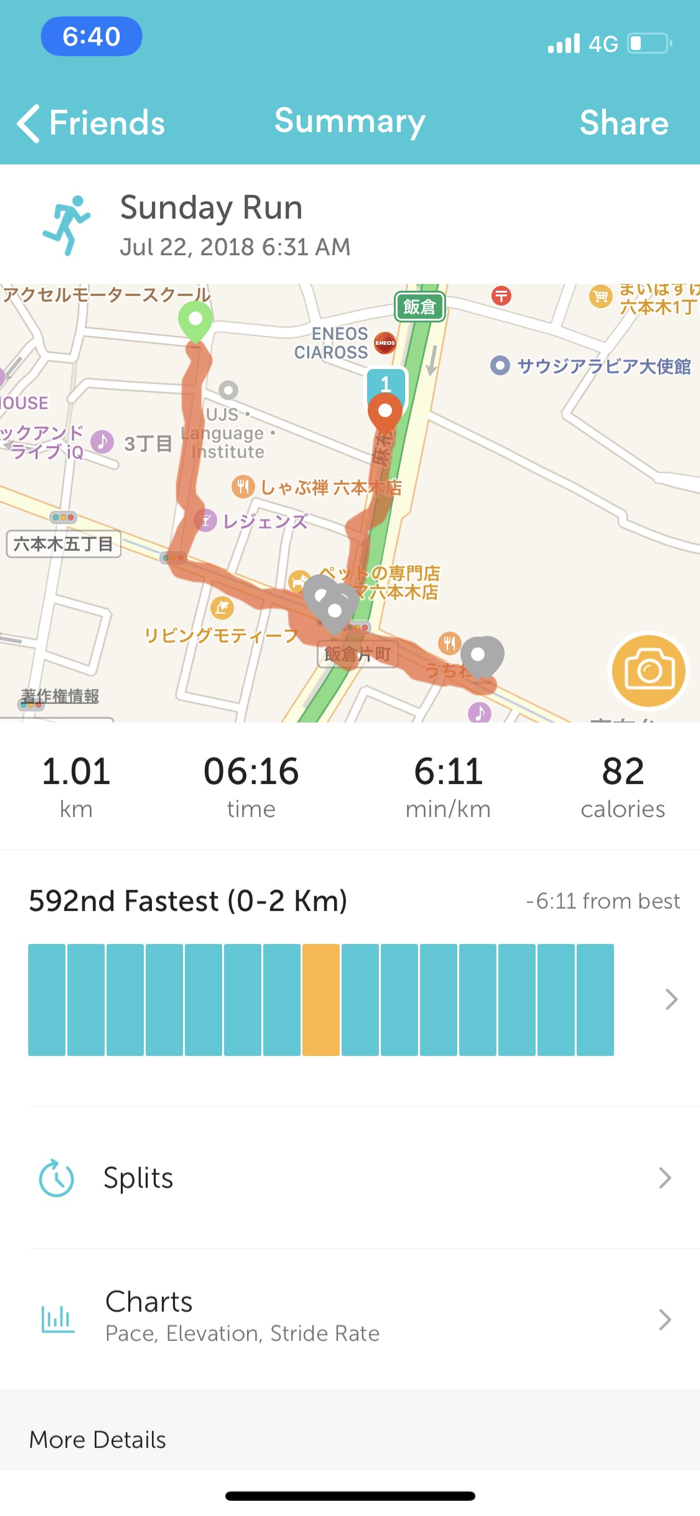Viewport: 700px width, 1516px height.
Task: Select the highlighted orange bar
Action: 321,999
